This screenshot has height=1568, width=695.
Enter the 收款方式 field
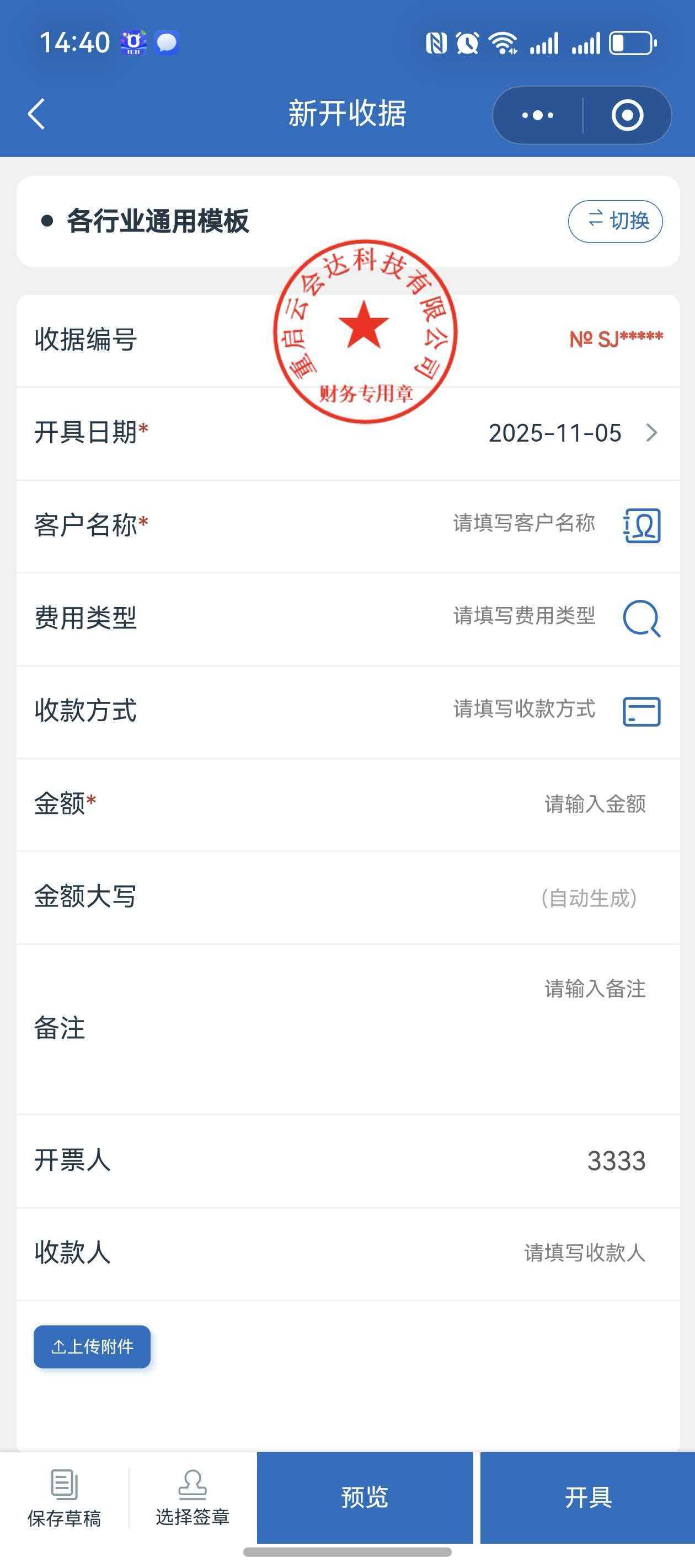point(523,709)
